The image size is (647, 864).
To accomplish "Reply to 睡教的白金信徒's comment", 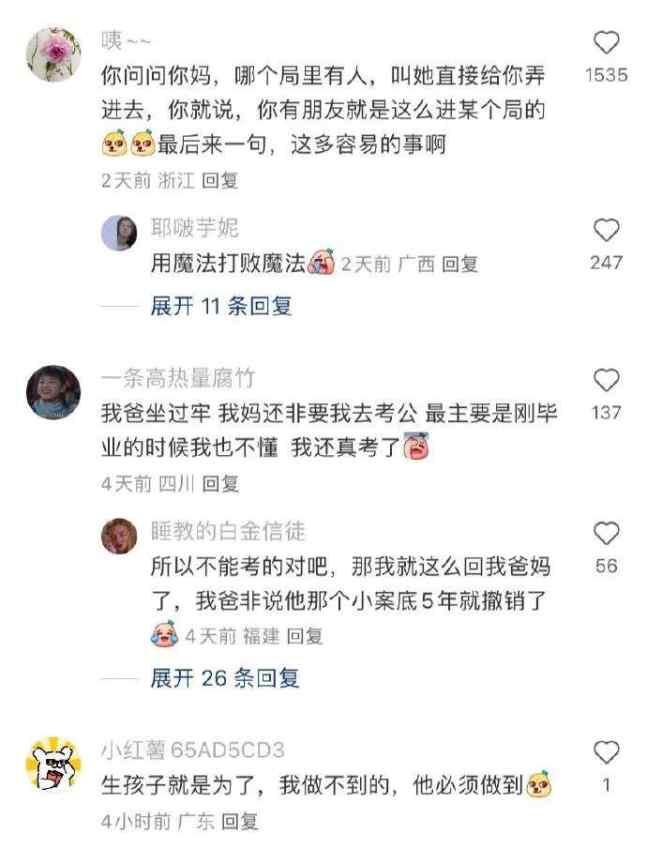I will click(304, 636).
